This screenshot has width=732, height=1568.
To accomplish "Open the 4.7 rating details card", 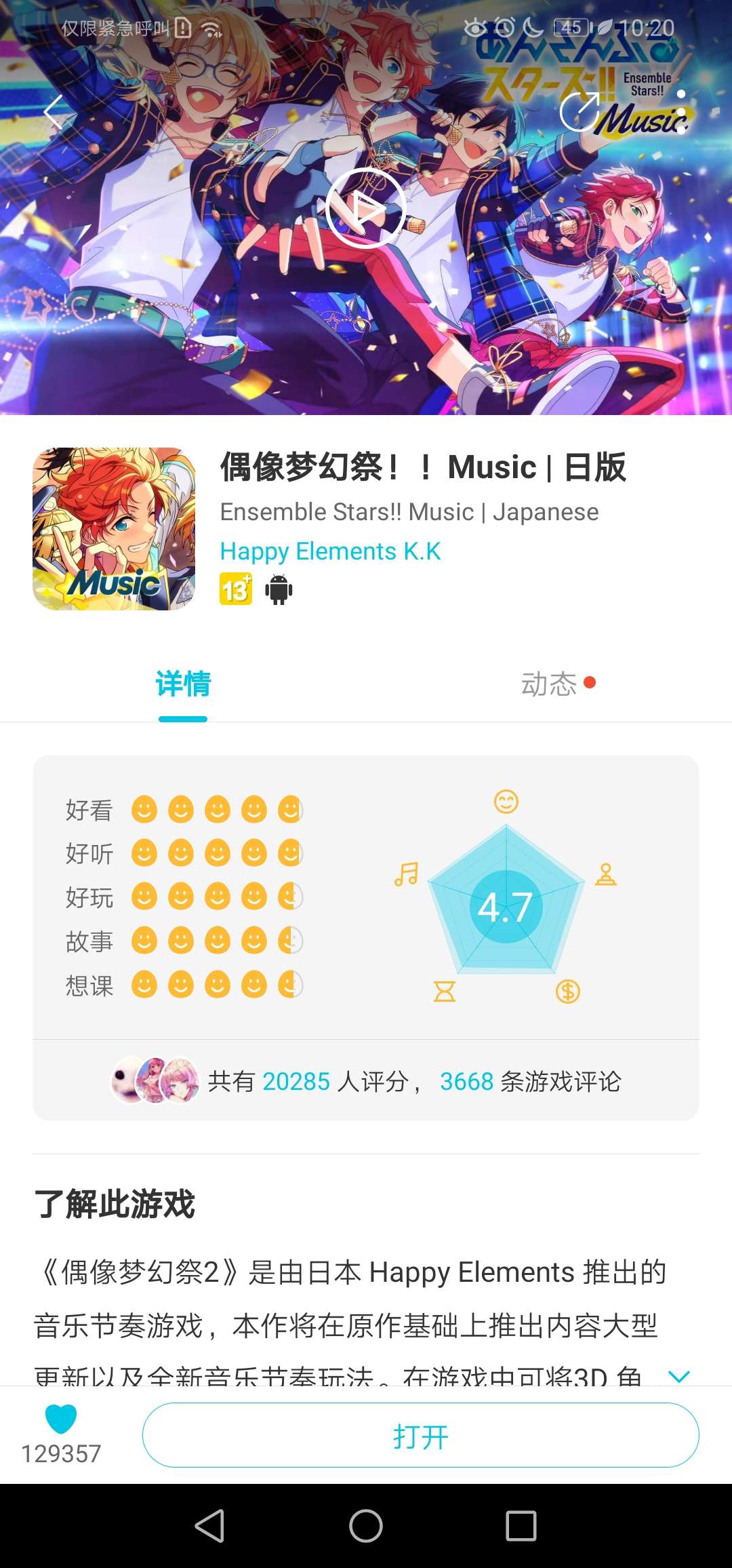I will tap(366, 897).
